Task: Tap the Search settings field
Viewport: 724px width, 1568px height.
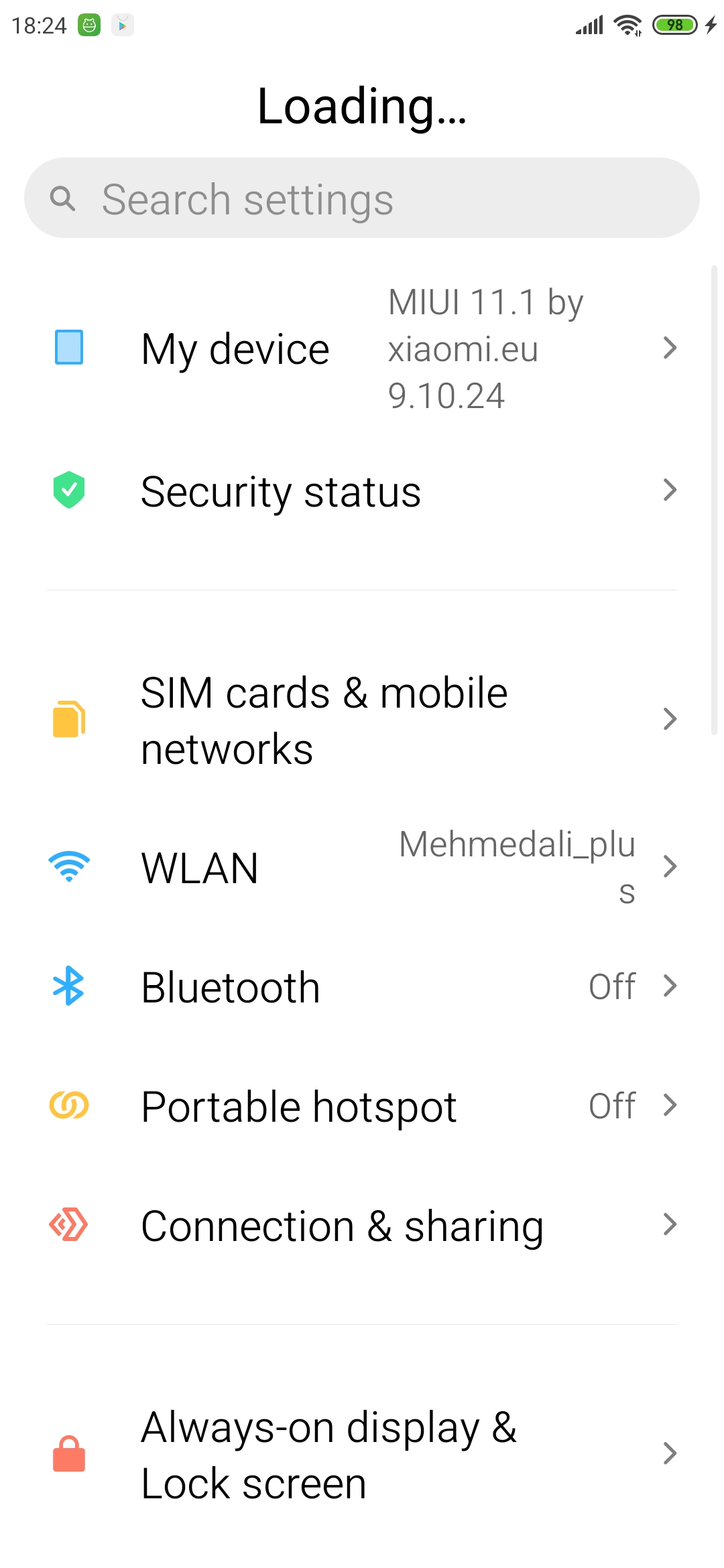Action: click(362, 198)
